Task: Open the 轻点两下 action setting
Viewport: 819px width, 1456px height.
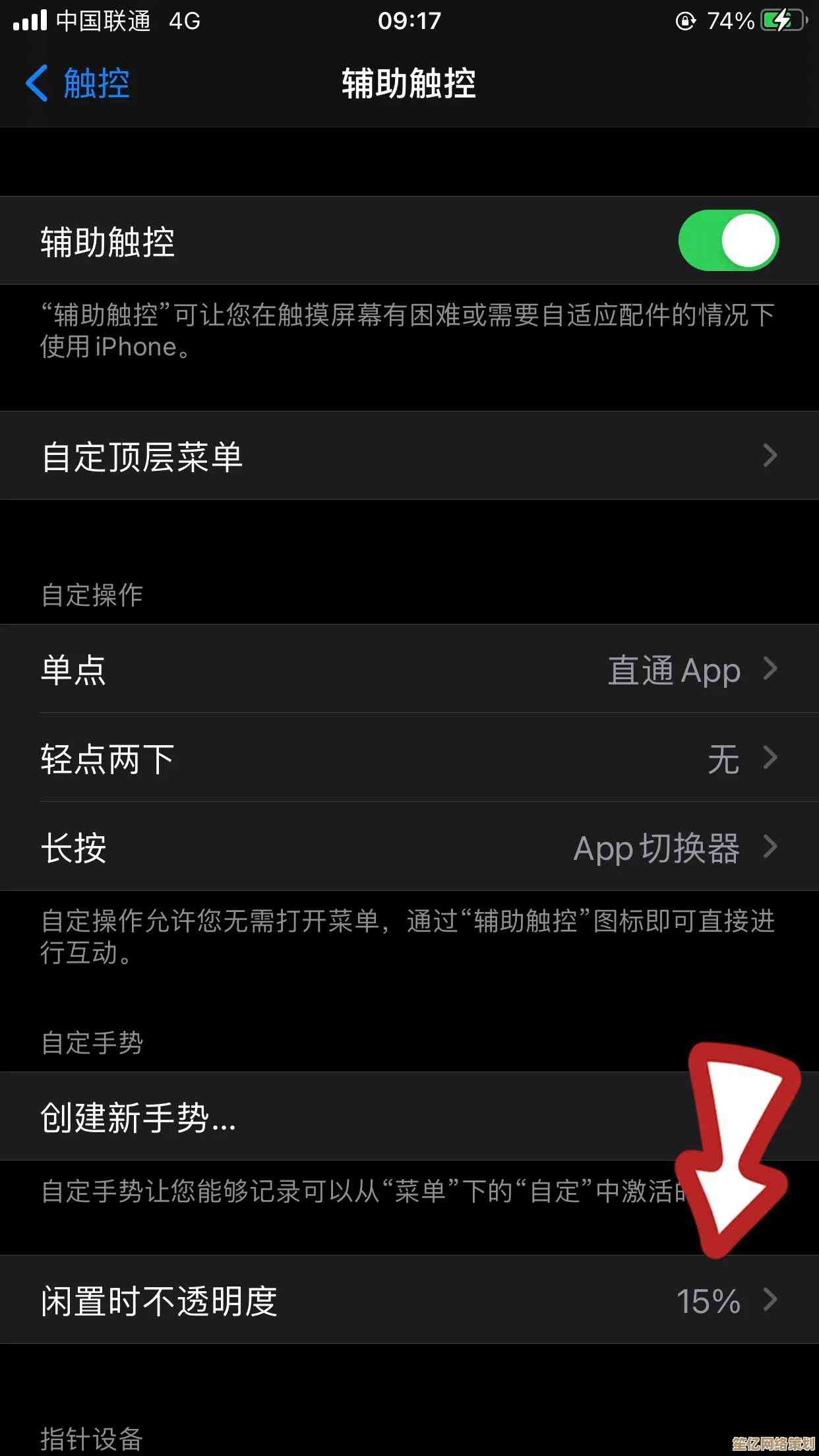Action: 409,758
